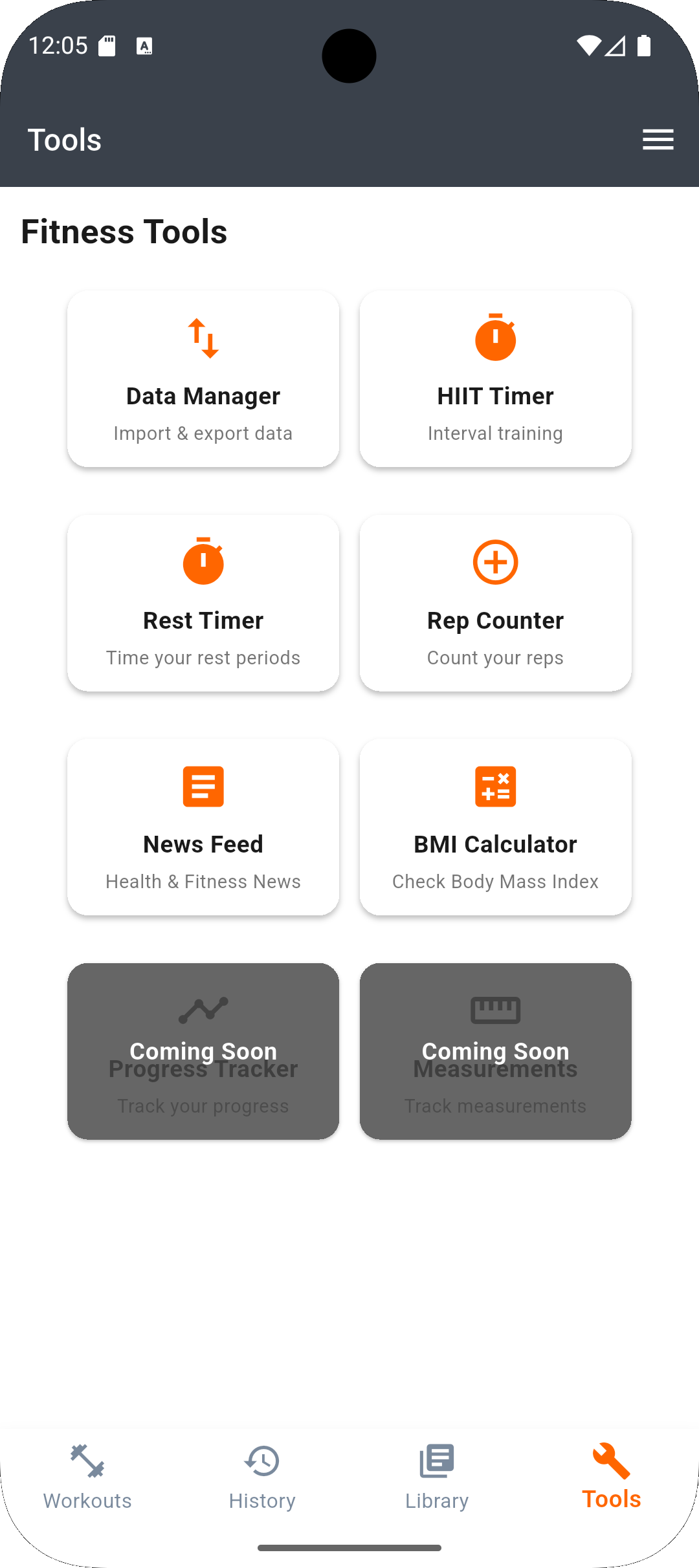Open the News Feed article icon
The height and width of the screenshot is (1568, 699).
pos(203,785)
